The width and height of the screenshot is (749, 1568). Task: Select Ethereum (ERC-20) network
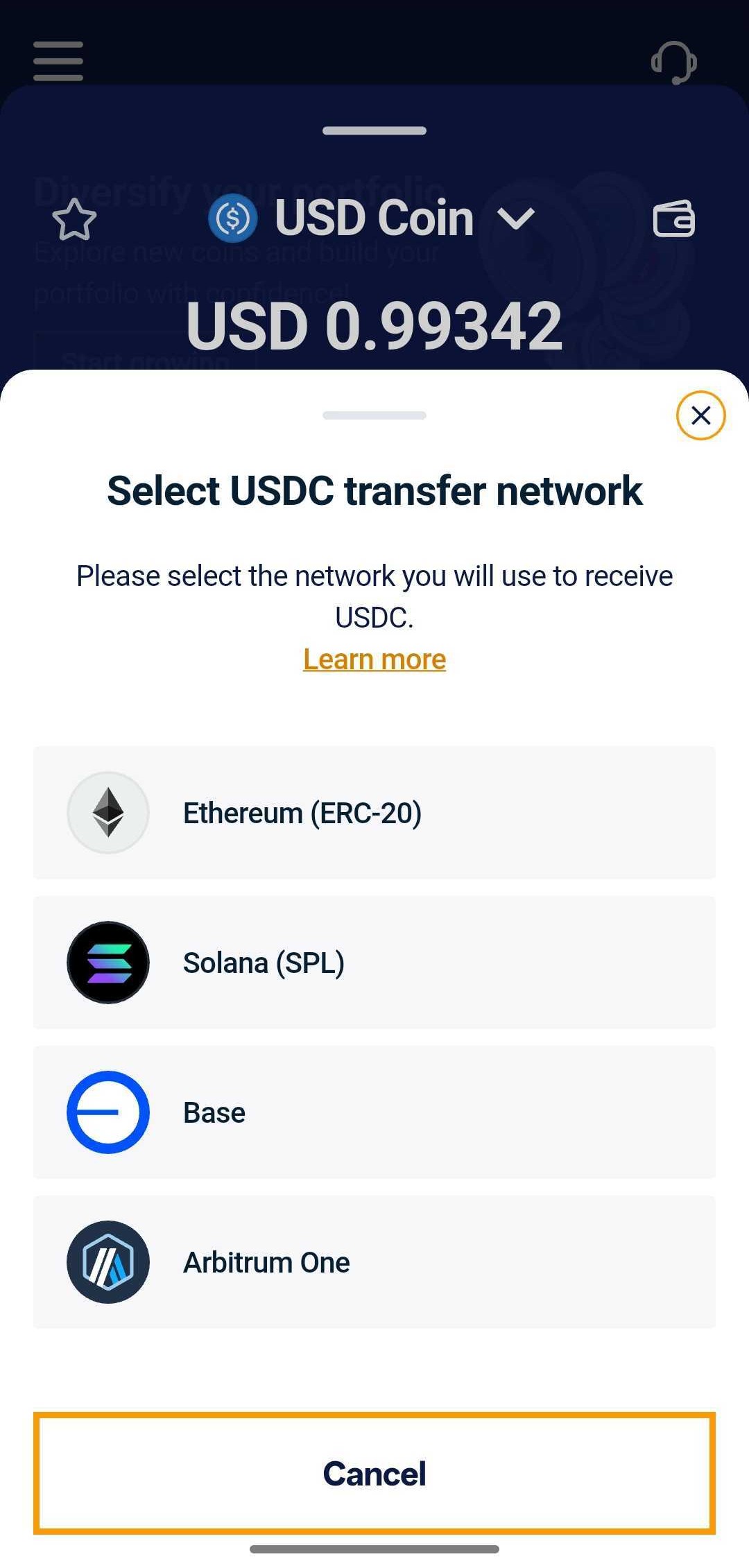[x=374, y=813]
